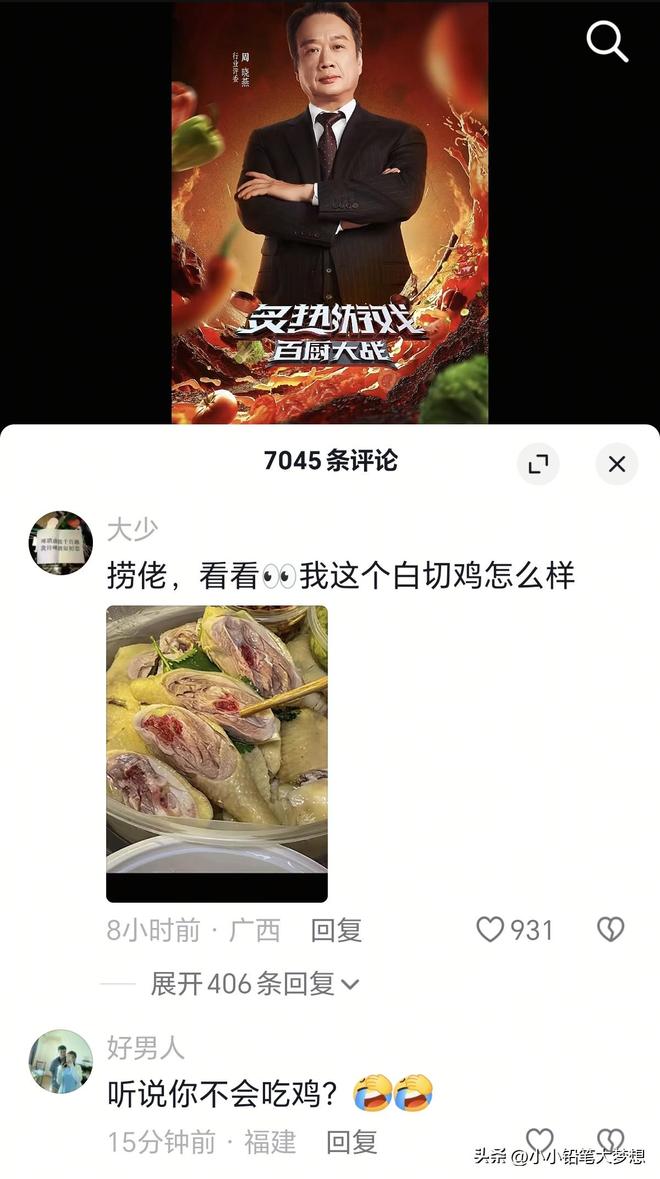Dislike 好男人's comment

pyautogui.click(x=610, y=1141)
